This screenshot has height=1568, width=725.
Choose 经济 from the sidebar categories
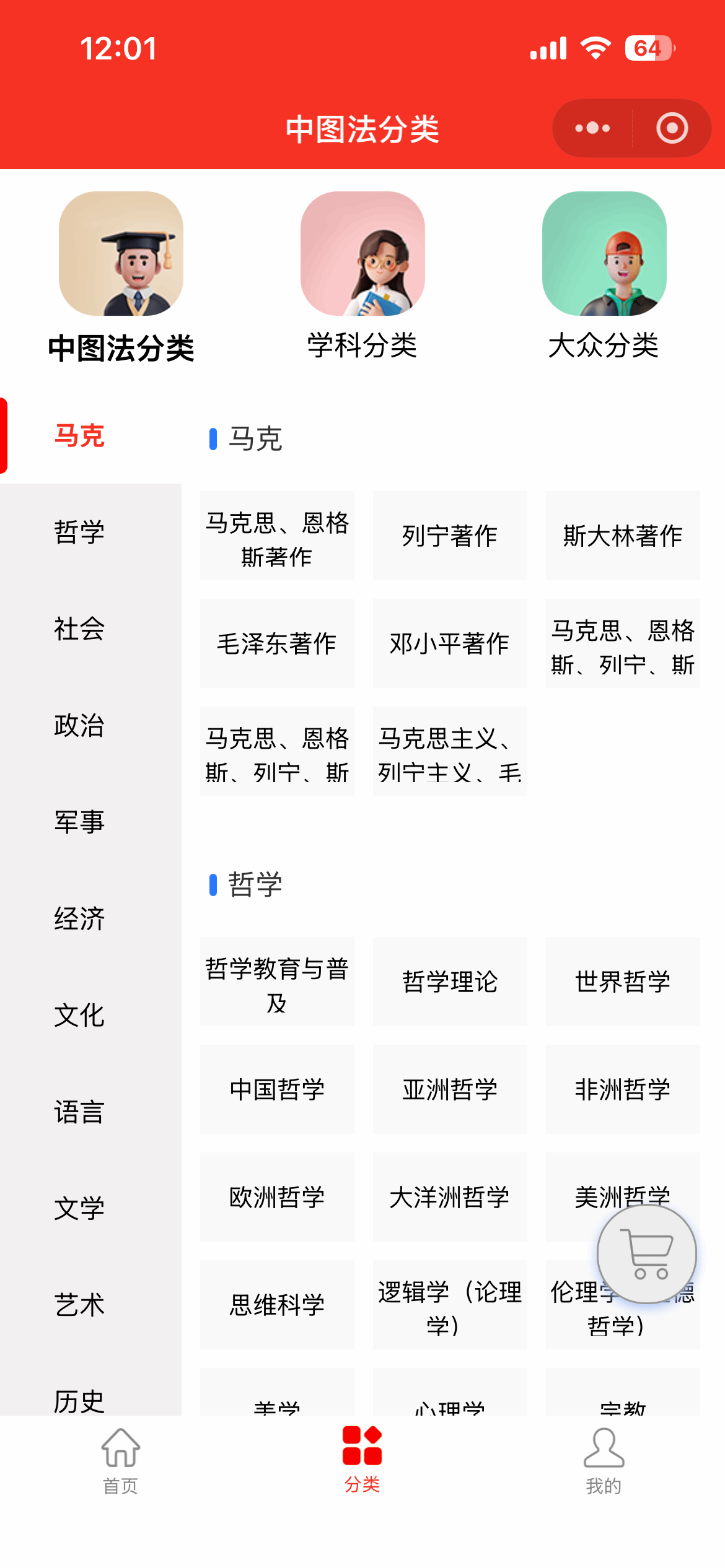(79, 918)
